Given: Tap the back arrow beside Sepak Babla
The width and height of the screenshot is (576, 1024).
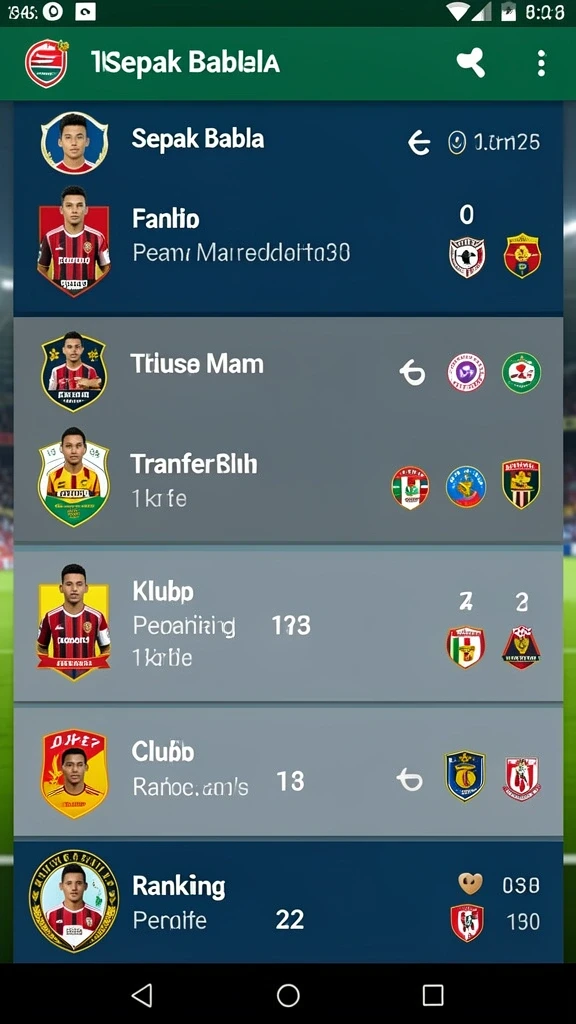Looking at the screenshot, I should coord(419,142).
